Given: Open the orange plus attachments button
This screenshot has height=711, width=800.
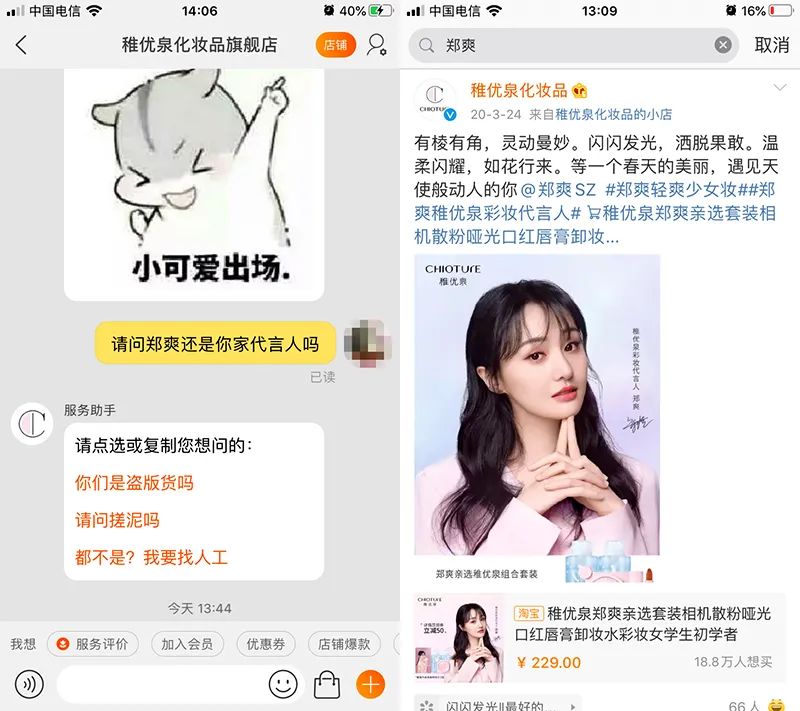Looking at the screenshot, I should 370,685.
